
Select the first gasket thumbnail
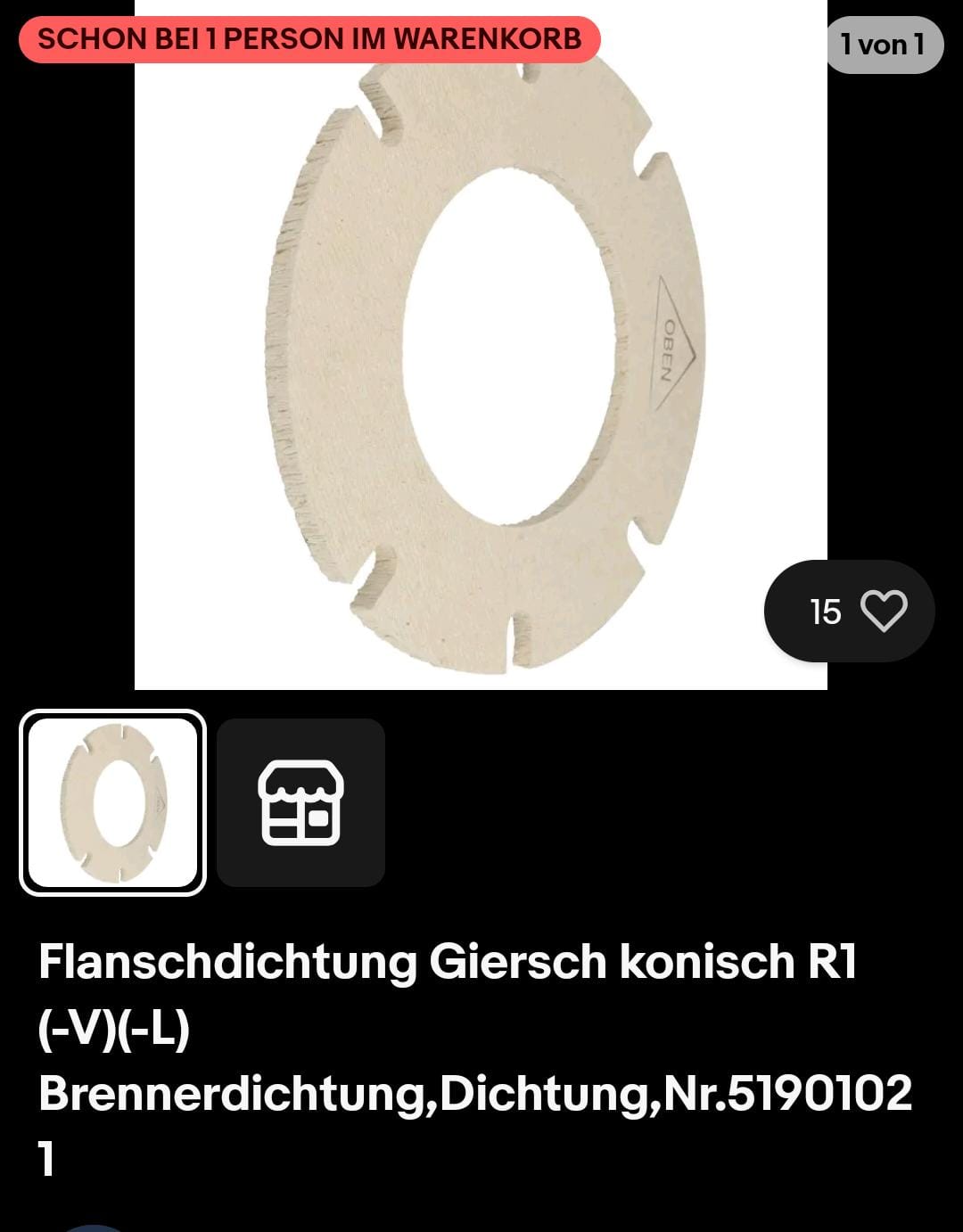pyautogui.click(x=112, y=802)
